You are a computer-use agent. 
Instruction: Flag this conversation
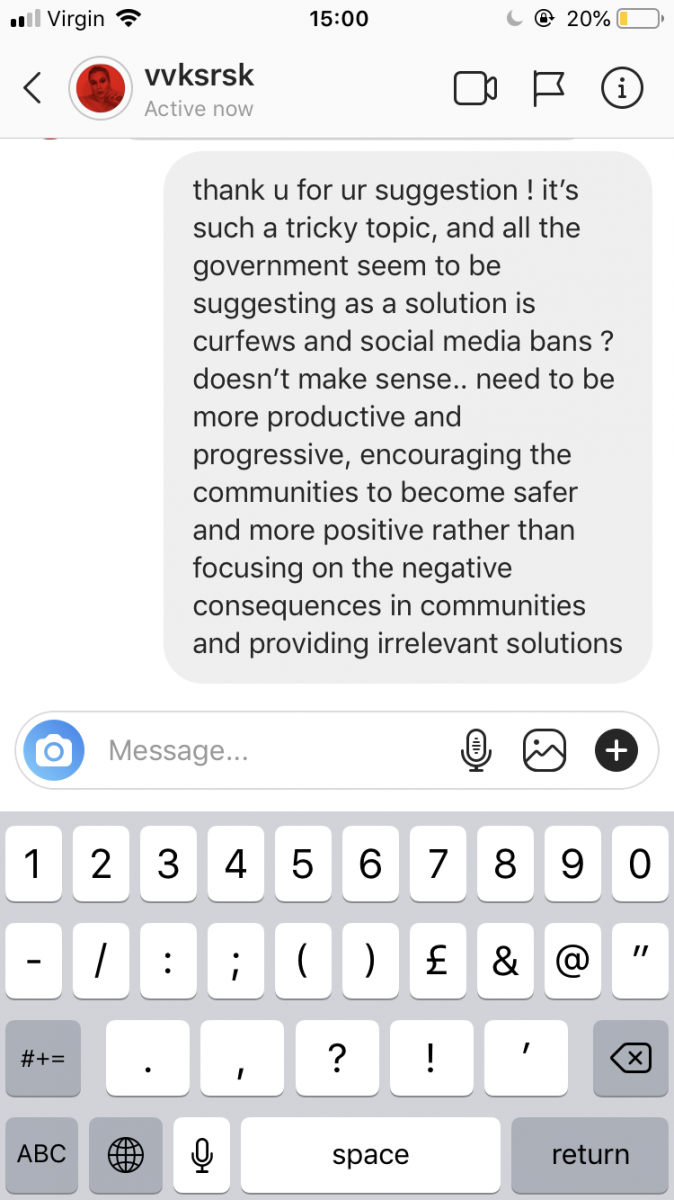(548, 89)
